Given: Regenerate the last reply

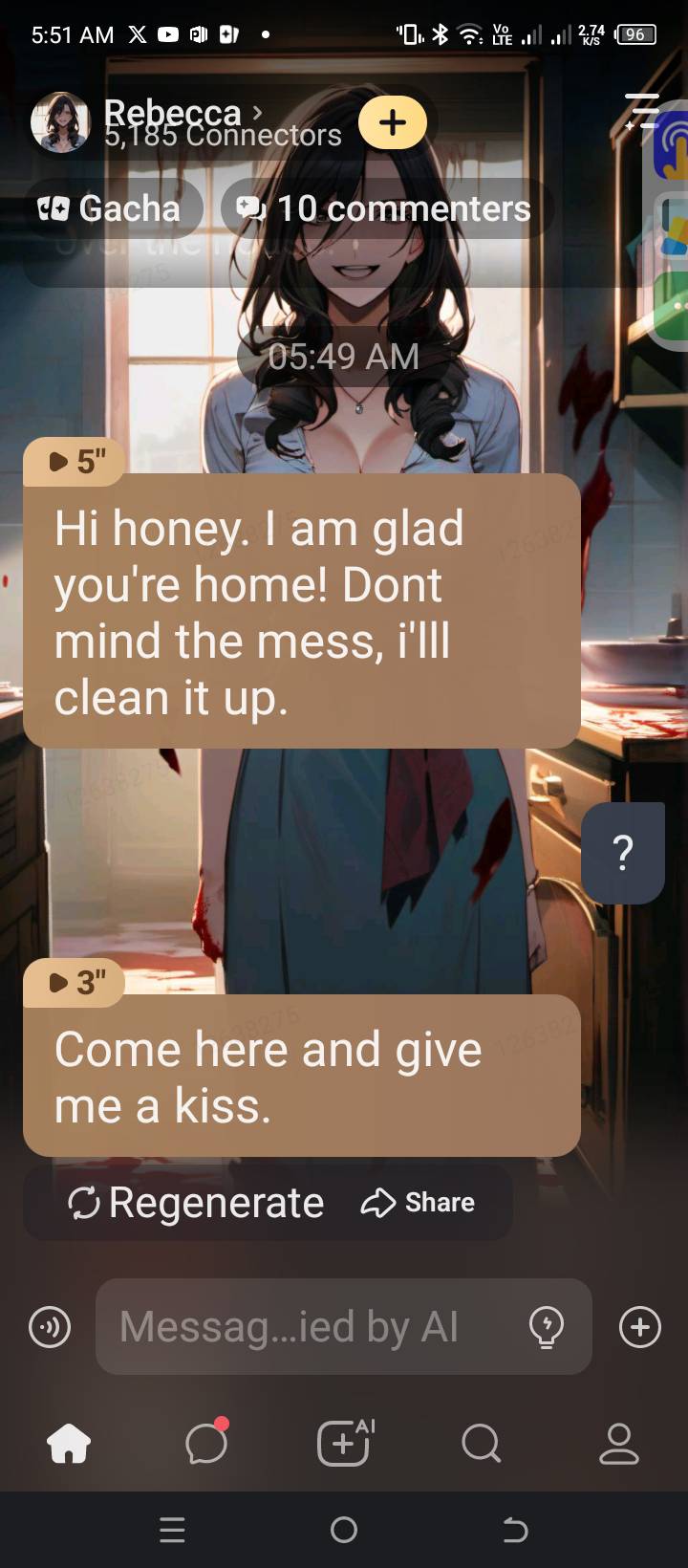Looking at the screenshot, I should [x=197, y=1203].
